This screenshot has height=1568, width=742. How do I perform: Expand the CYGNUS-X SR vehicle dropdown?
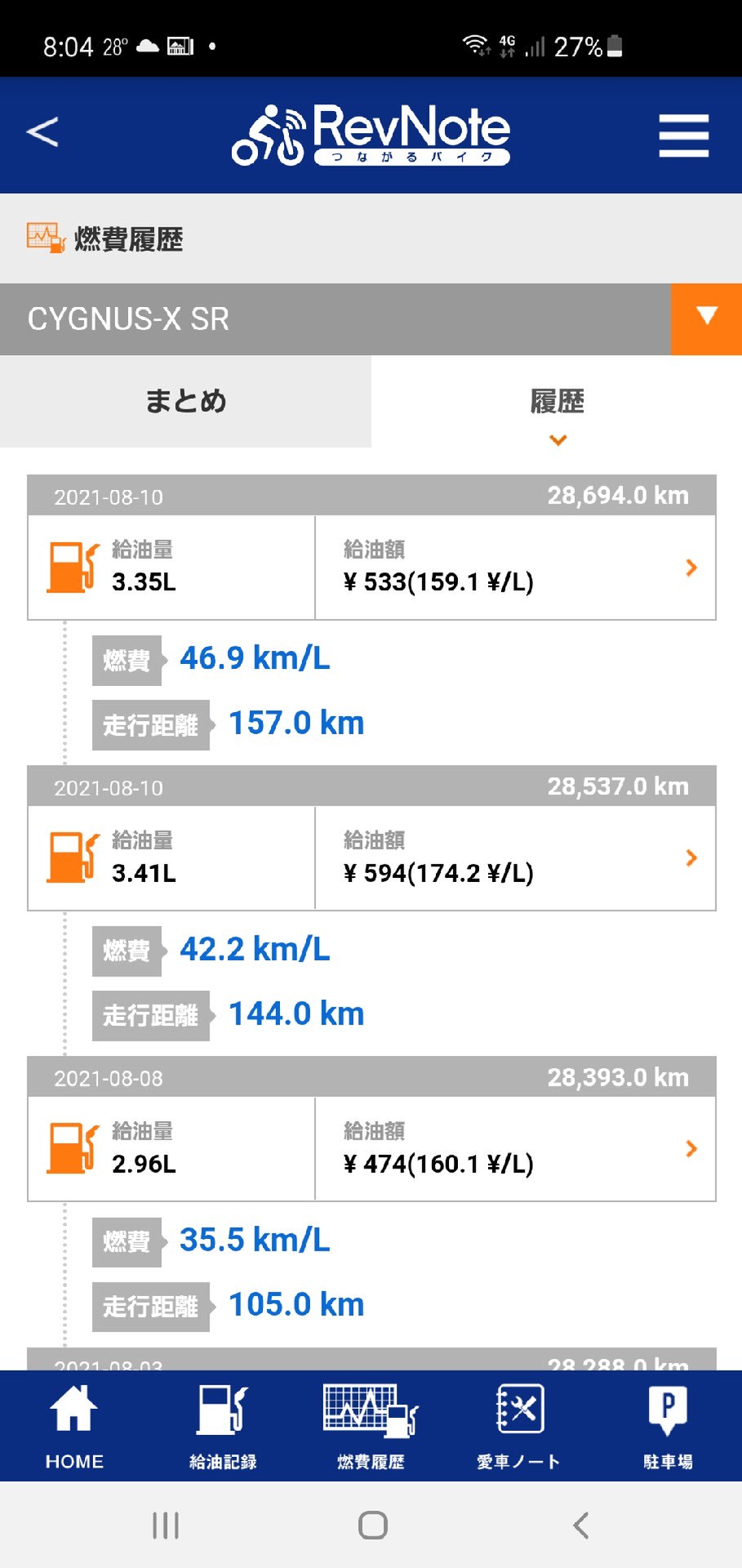706,318
